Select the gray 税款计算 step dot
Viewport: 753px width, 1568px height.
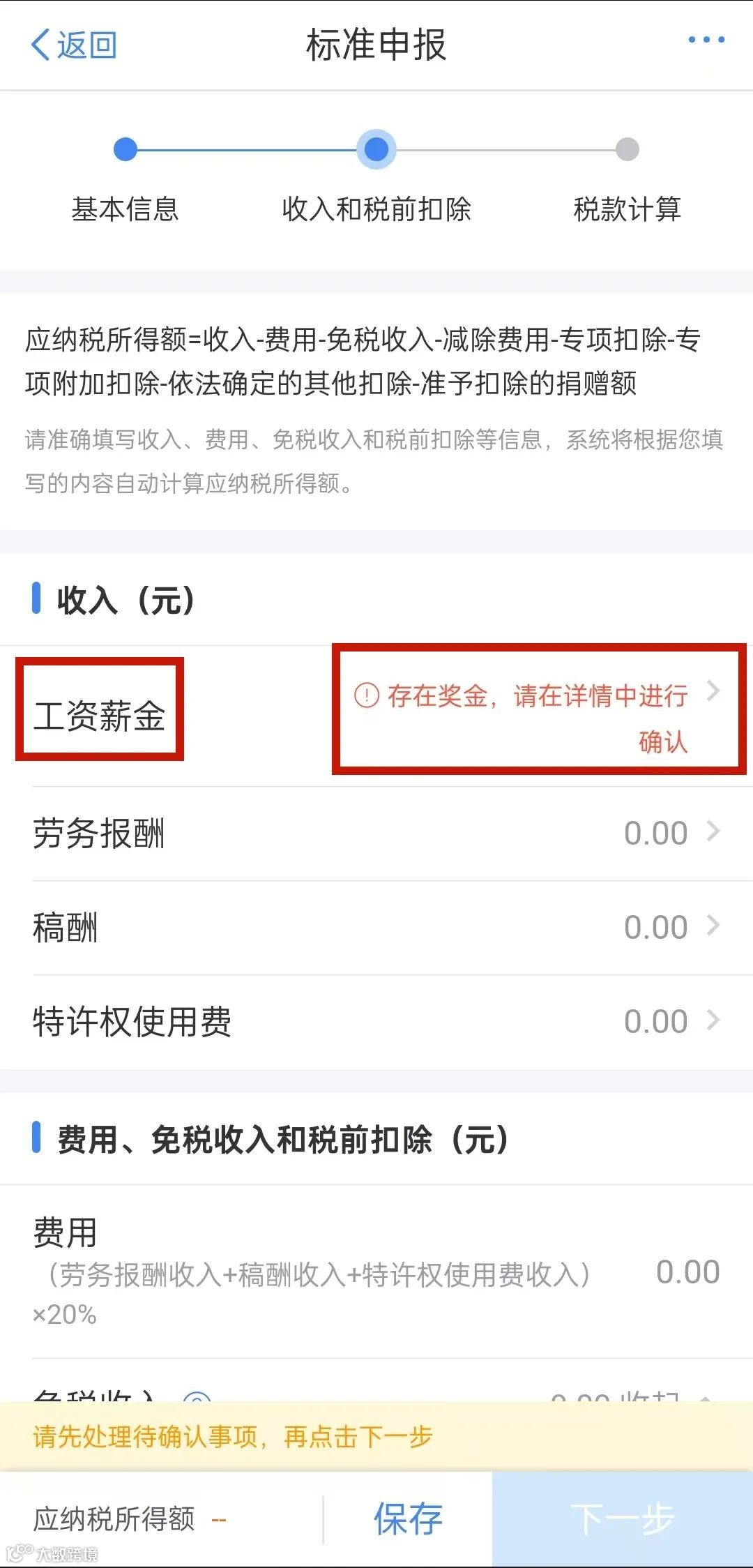[625, 149]
